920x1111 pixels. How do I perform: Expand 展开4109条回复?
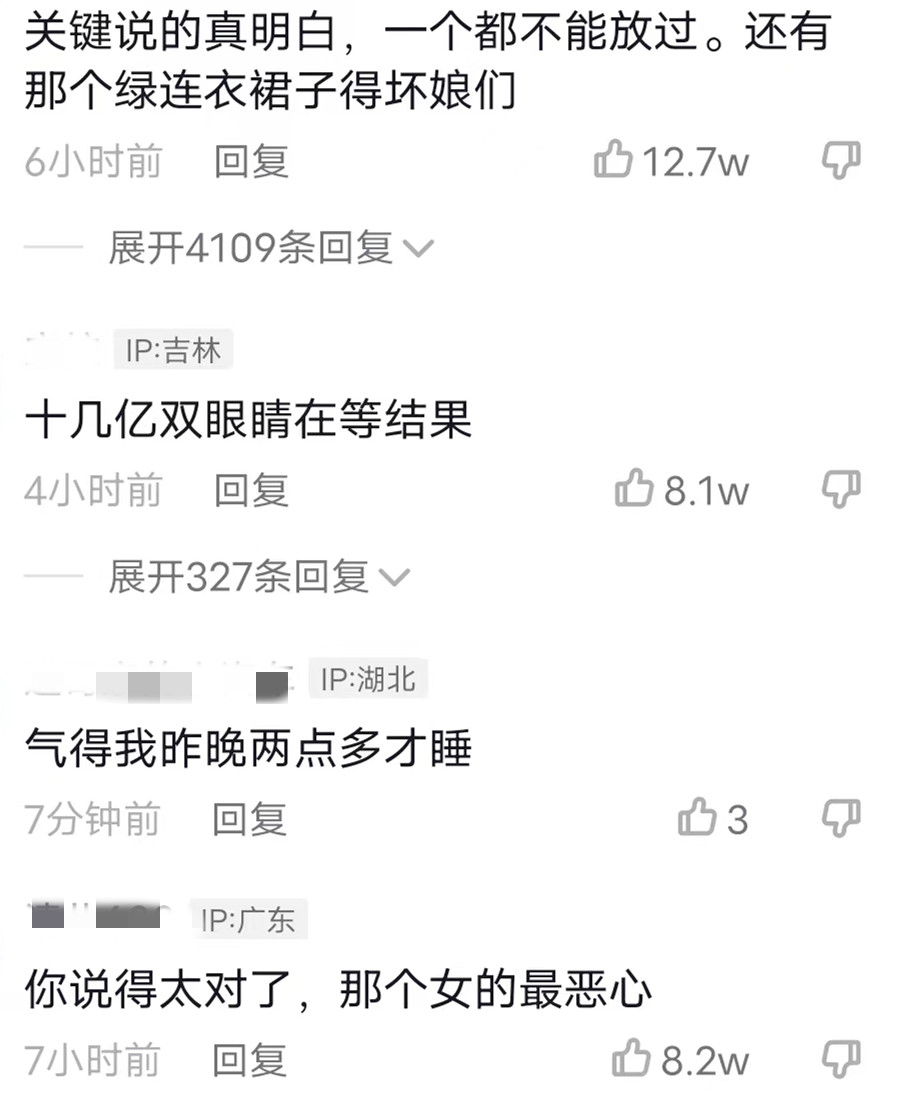tap(270, 248)
